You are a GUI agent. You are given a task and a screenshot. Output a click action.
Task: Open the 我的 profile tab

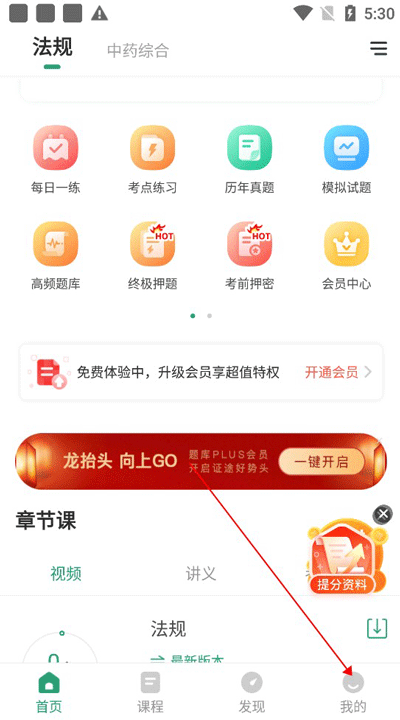click(x=353, y=693)
